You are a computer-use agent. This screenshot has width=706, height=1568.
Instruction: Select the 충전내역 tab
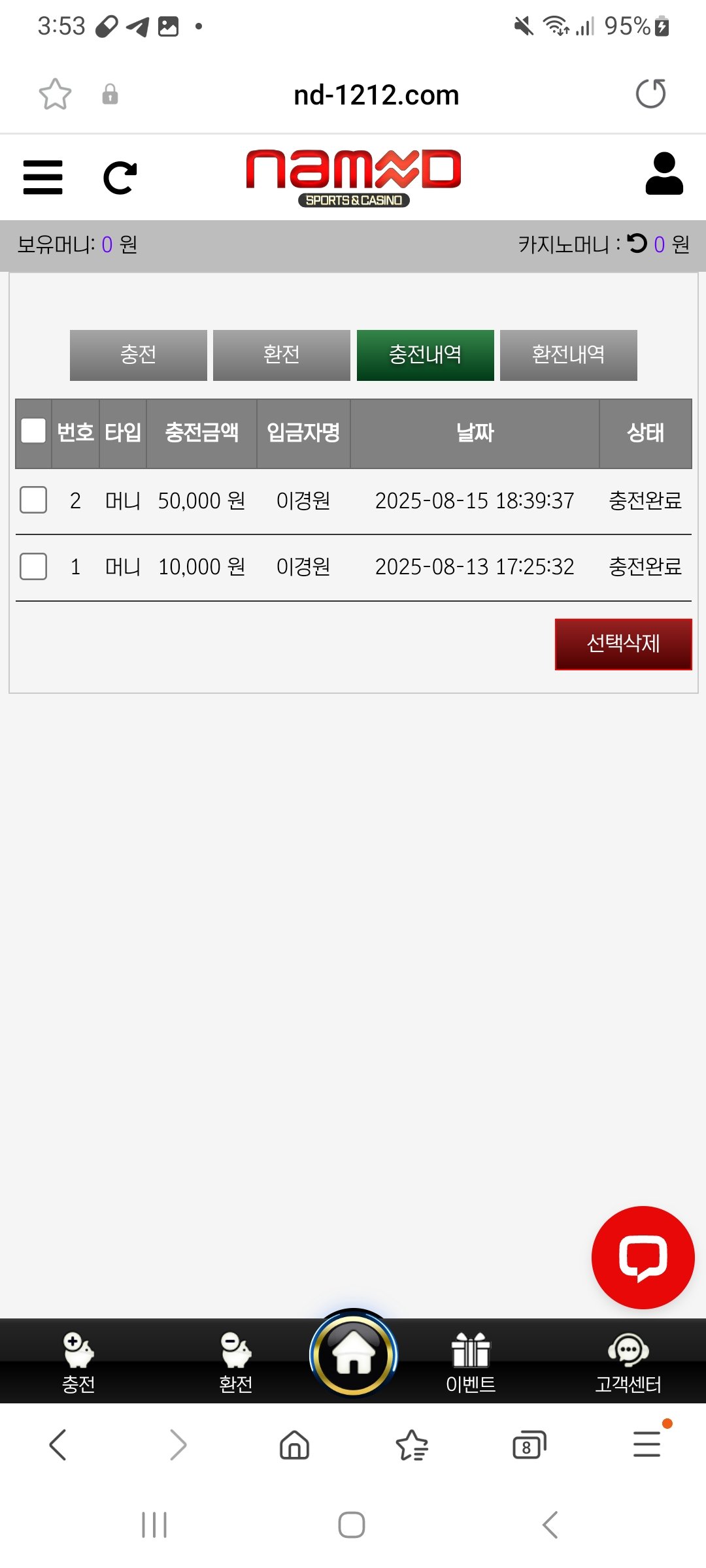[425, 355]
